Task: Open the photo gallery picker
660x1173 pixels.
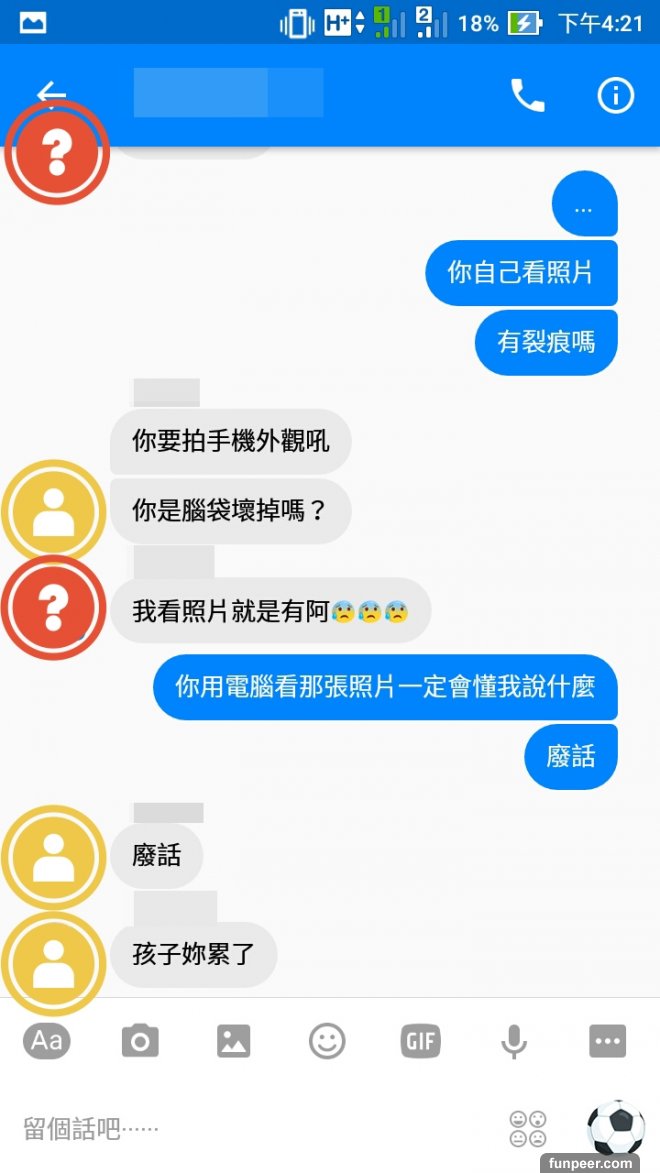Action: tap(233, 1041)
